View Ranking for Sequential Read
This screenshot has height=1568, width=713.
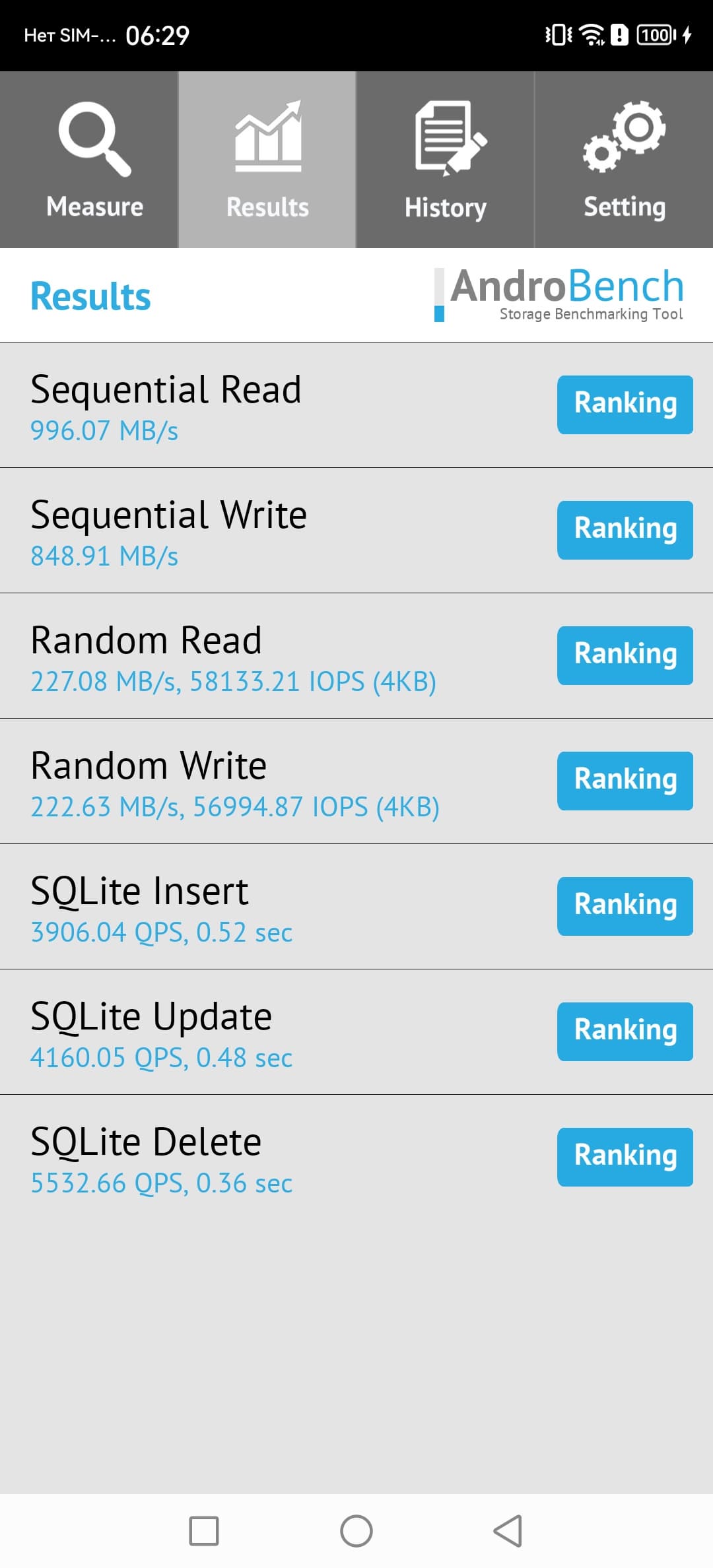point(625,405)
